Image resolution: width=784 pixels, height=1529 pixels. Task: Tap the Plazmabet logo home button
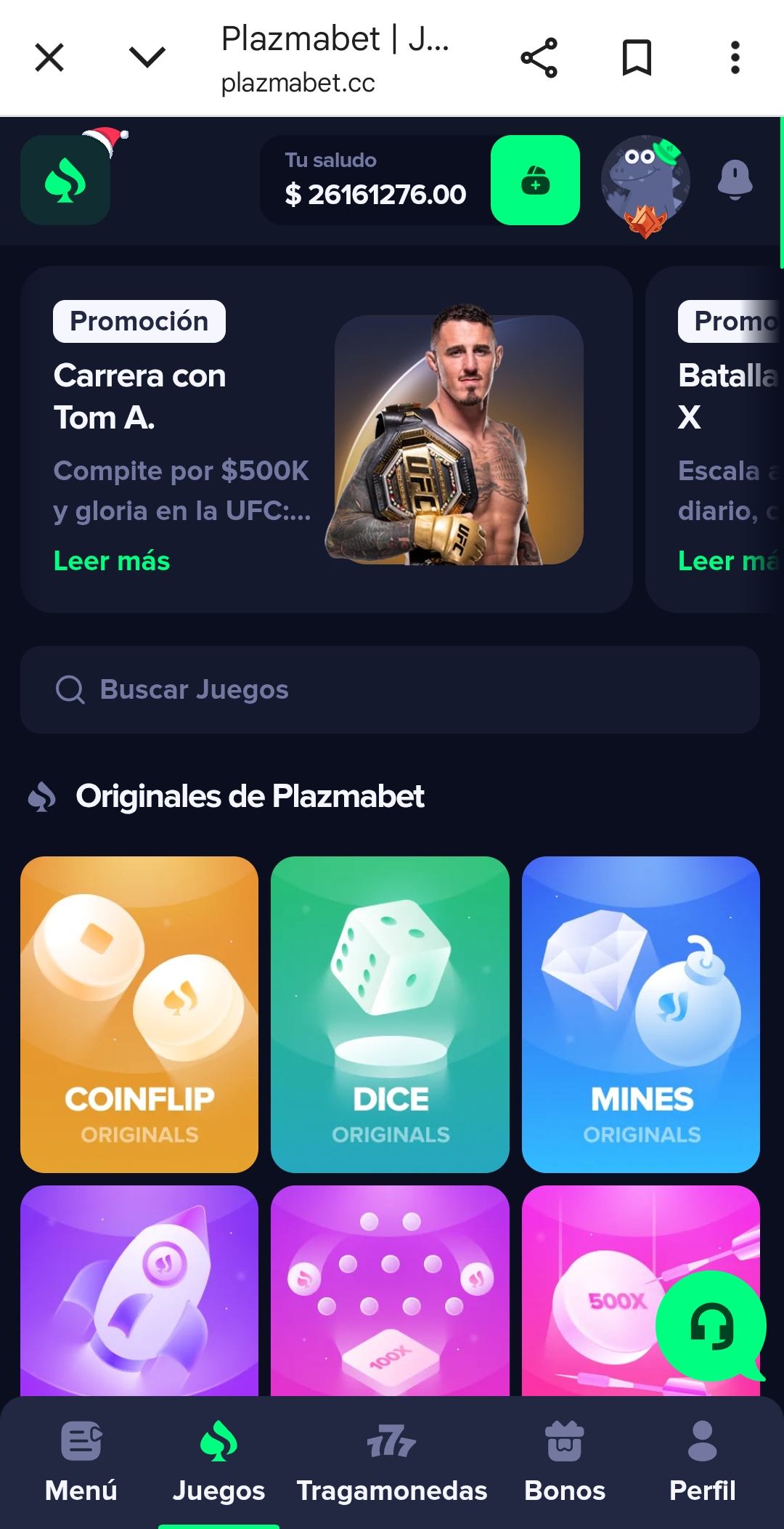(65, 180)
